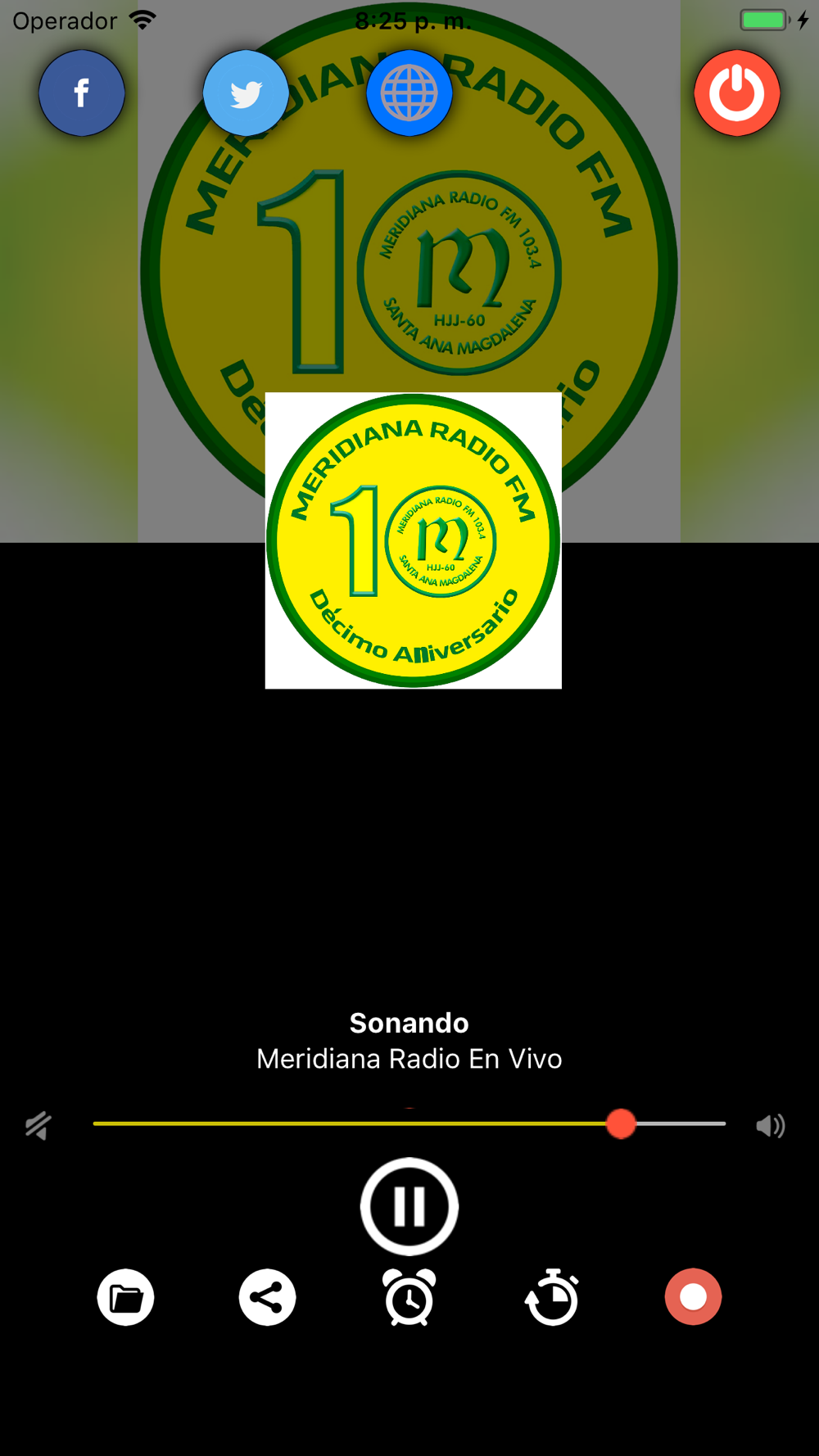
Task: Open the station's Facebook page
Action: pos(82,93)
